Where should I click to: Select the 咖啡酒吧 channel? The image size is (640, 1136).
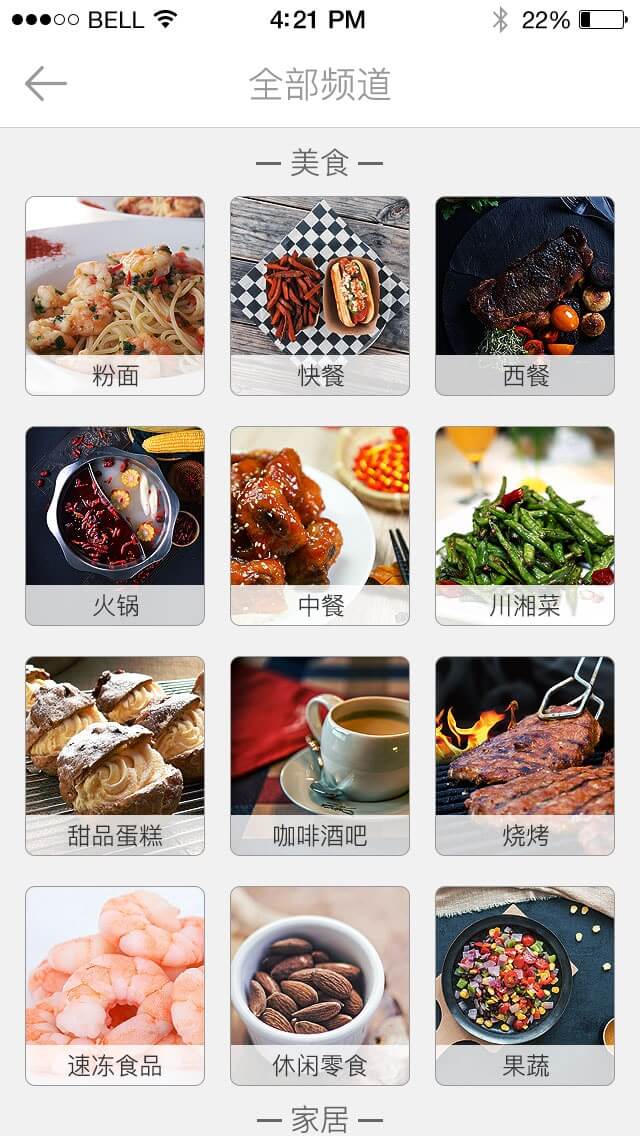(320, 755)
